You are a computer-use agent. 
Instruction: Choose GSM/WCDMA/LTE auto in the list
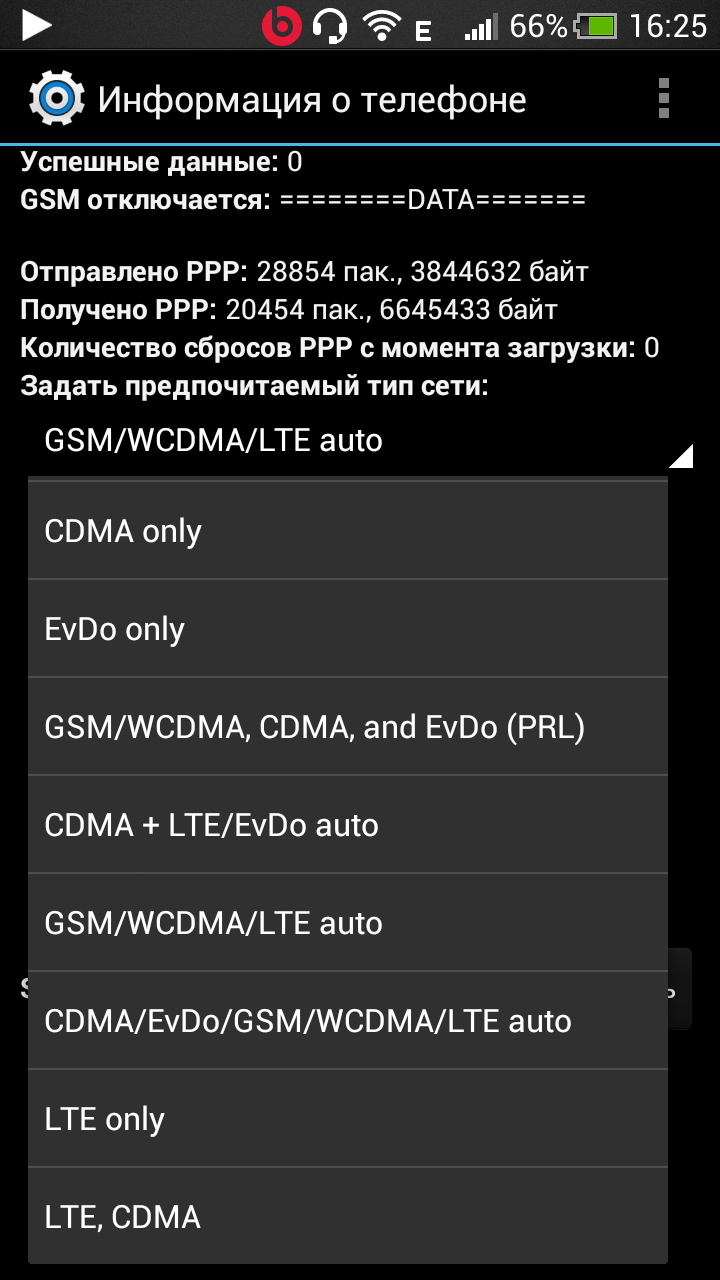347,923
